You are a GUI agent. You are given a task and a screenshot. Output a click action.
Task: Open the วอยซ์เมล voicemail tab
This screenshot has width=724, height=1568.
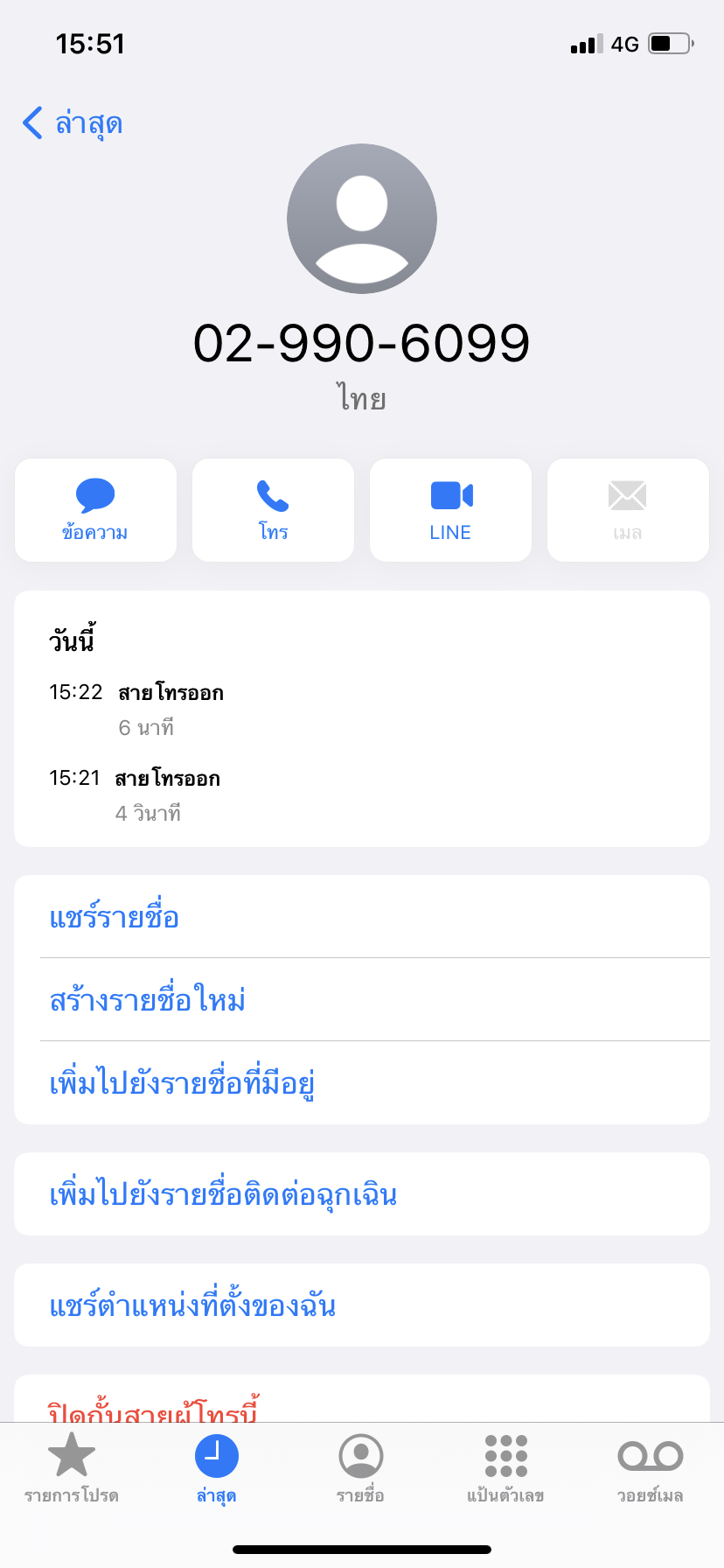pos(651,1469)
